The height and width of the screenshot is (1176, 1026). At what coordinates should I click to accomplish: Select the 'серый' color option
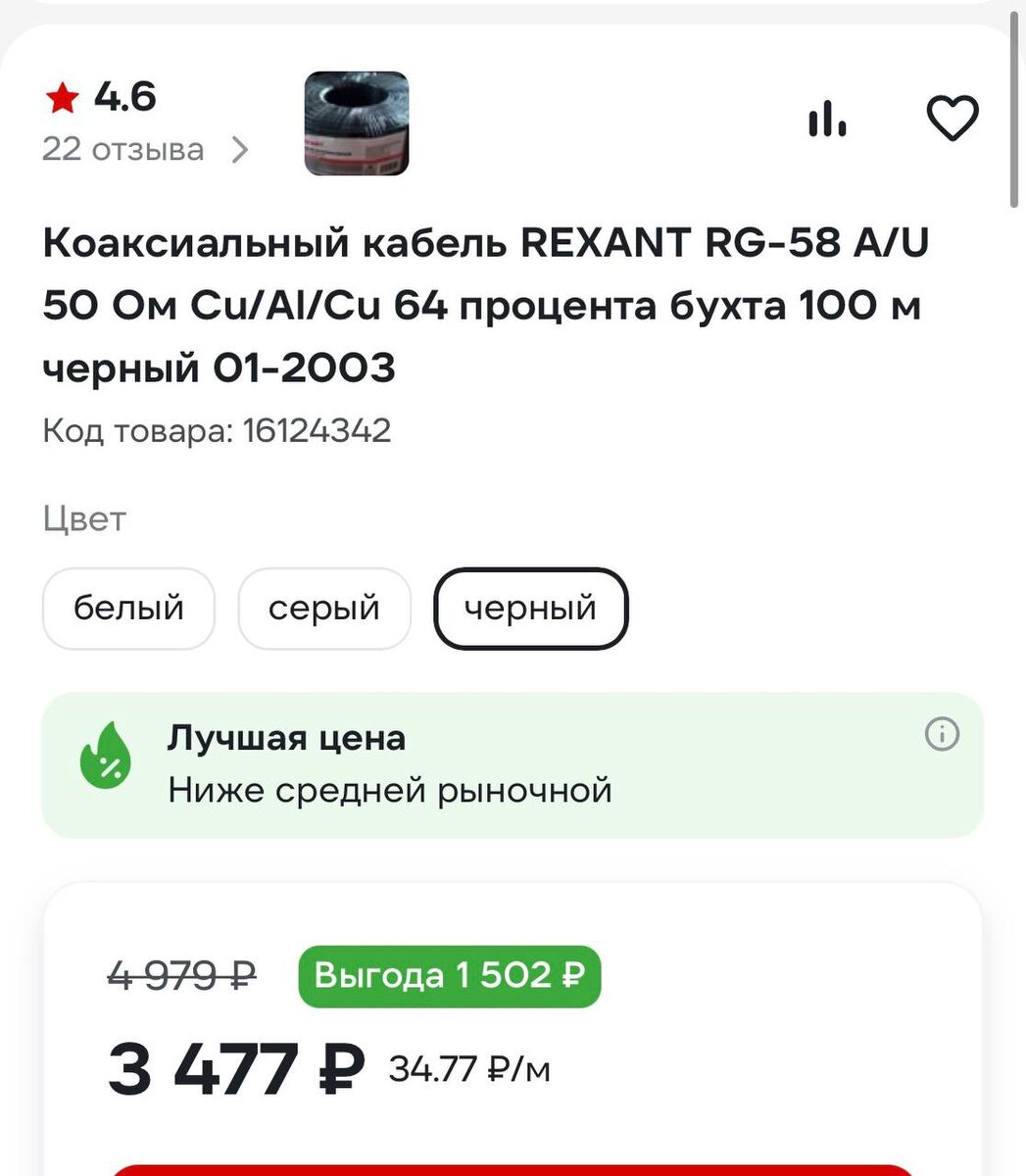coord(324,609)
